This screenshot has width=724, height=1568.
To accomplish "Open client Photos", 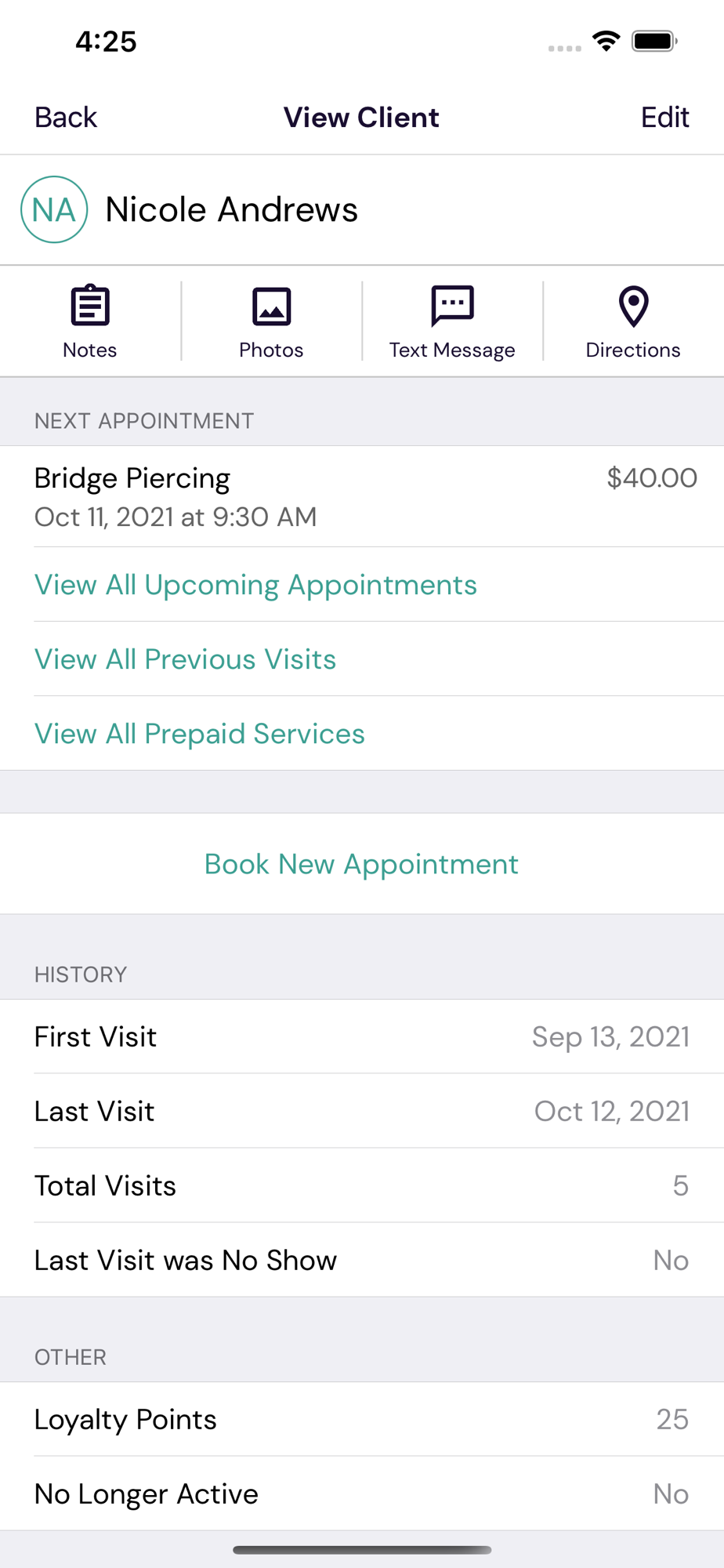I will pyautogui.click(x=271, y=321).
